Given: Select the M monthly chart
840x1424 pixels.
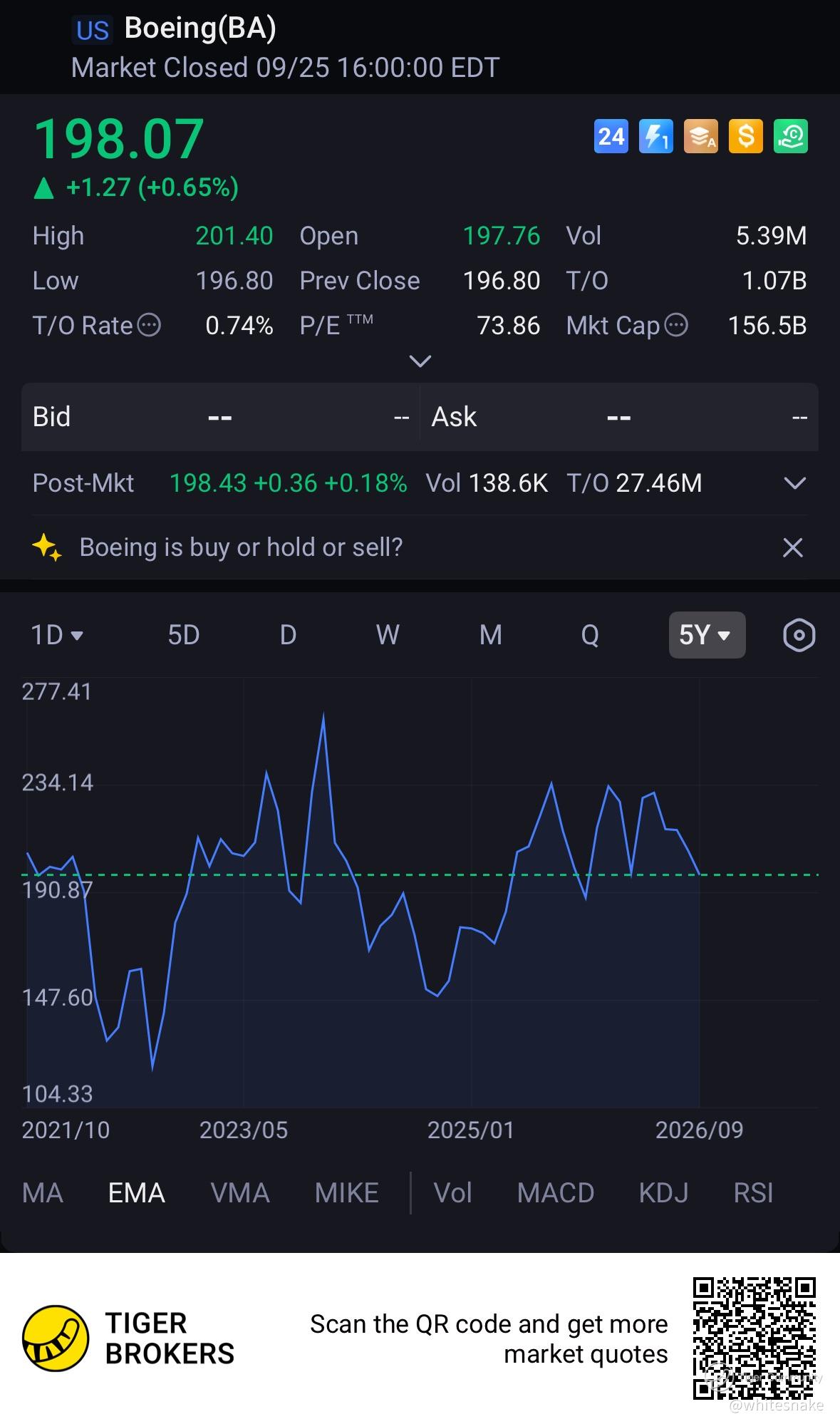Looking at the screenshot, I should [491, 634].
